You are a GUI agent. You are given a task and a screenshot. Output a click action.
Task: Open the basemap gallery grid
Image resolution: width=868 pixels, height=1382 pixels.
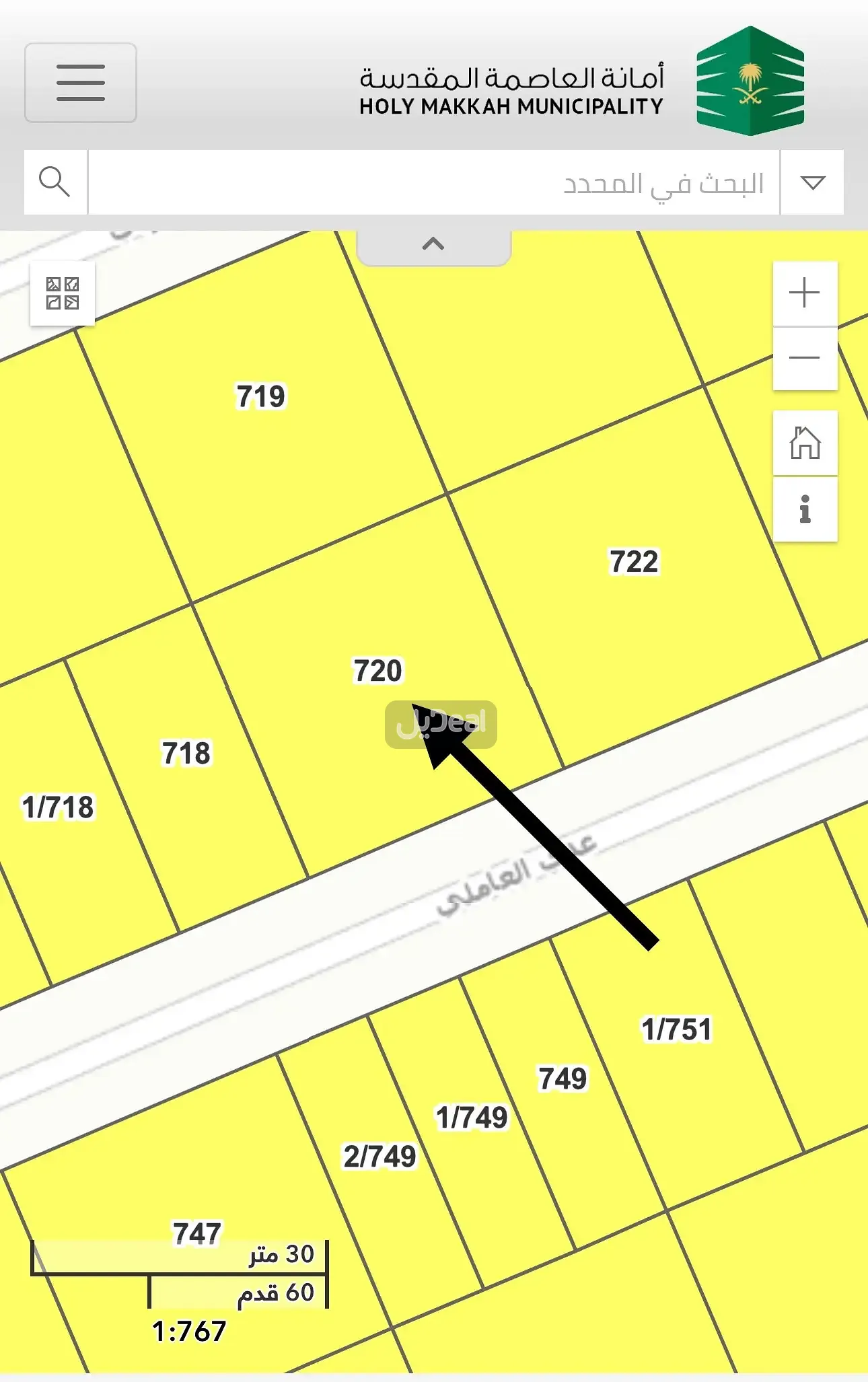[x=63, y=293]
